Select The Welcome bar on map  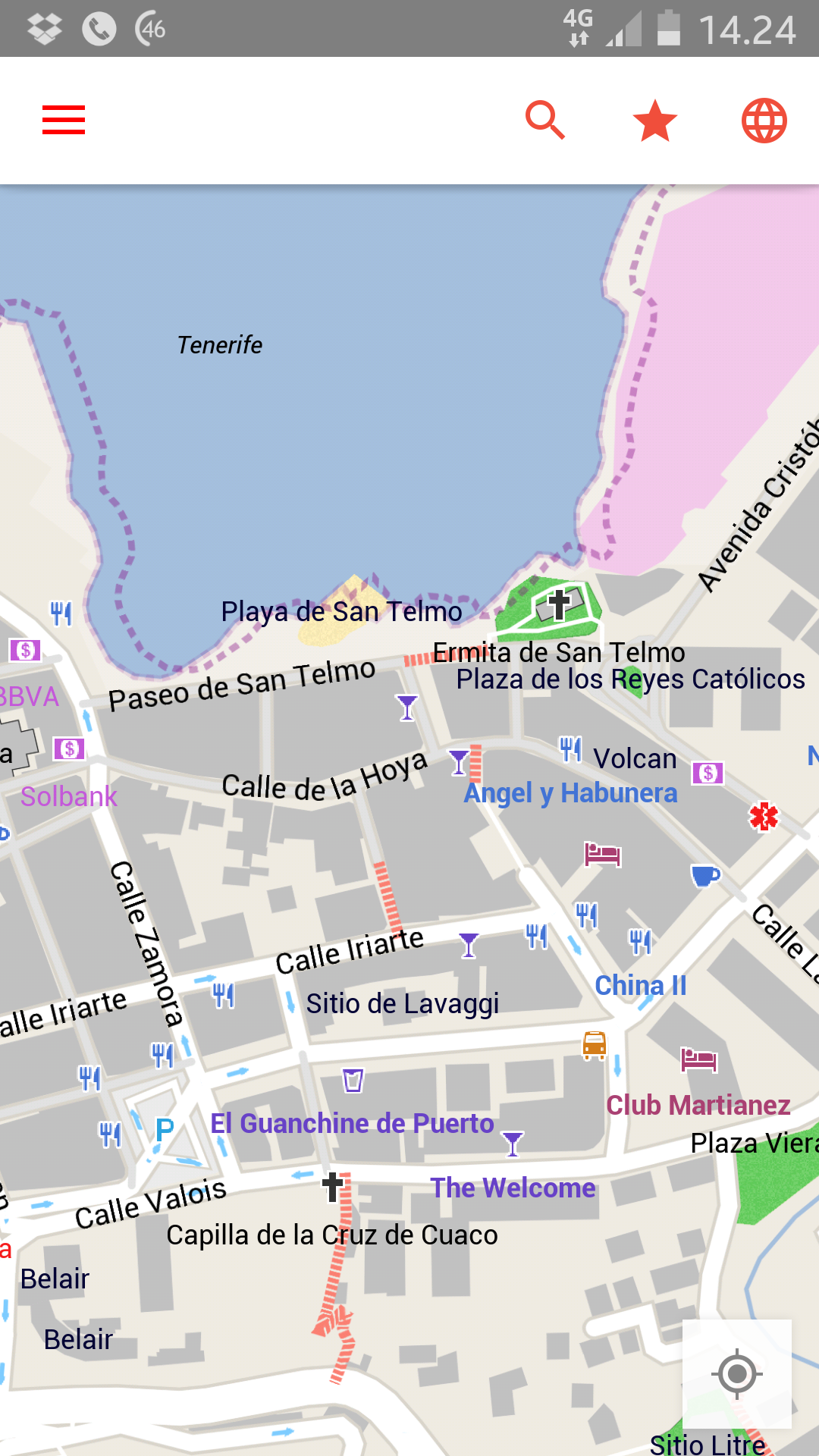(x=513, y=1144)
